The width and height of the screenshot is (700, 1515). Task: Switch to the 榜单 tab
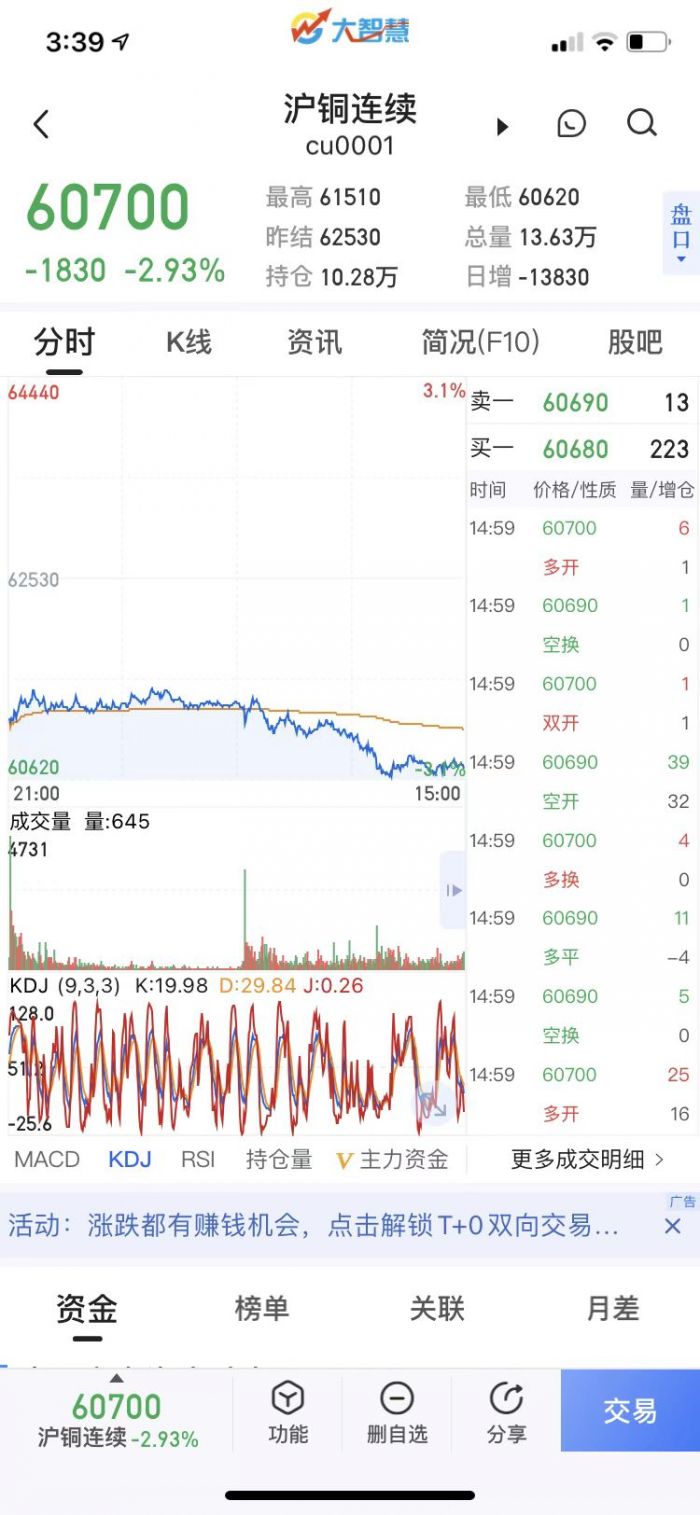pos(262,1308)
